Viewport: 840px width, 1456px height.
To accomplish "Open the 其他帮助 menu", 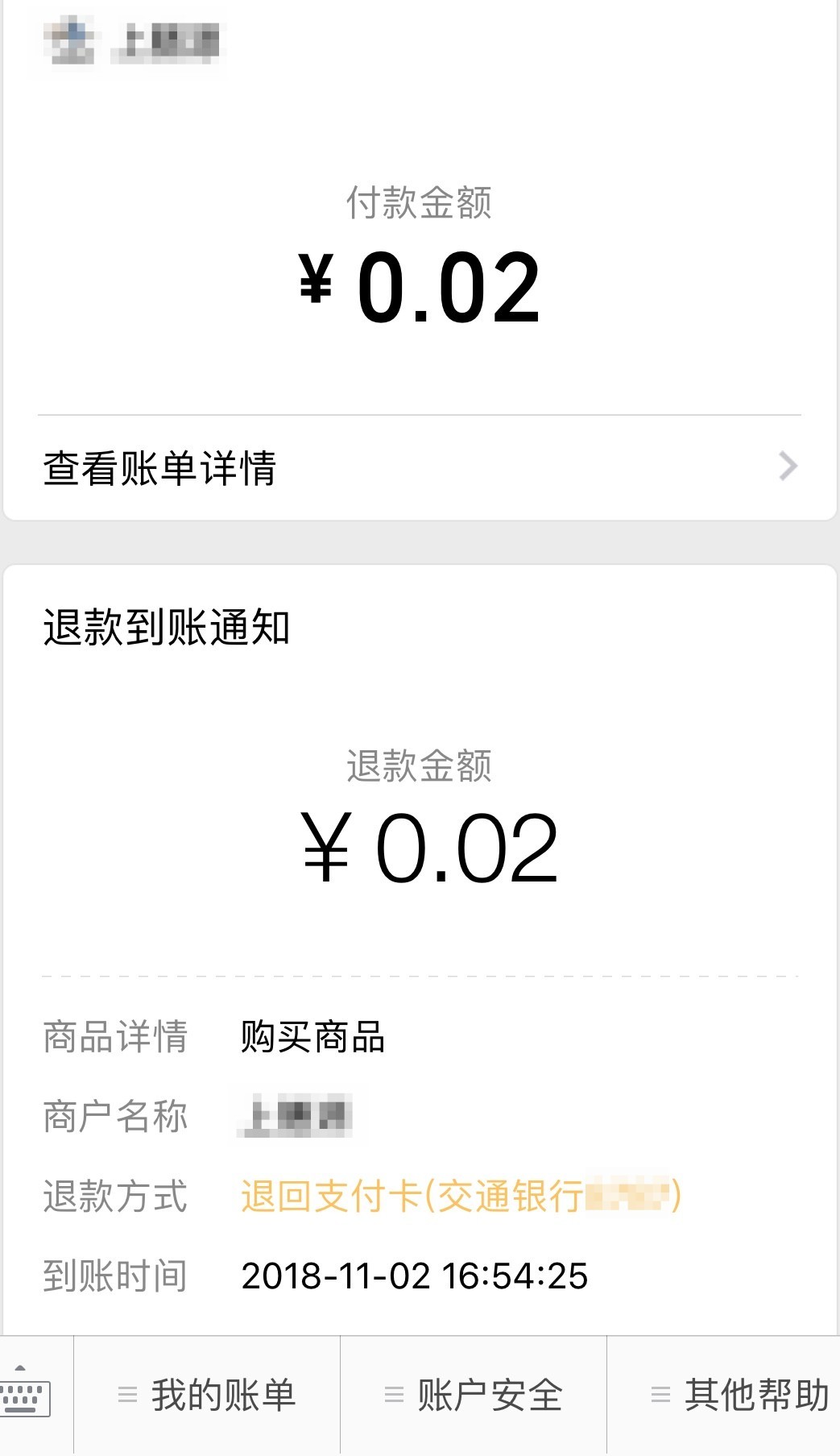I will (739, 1396).
